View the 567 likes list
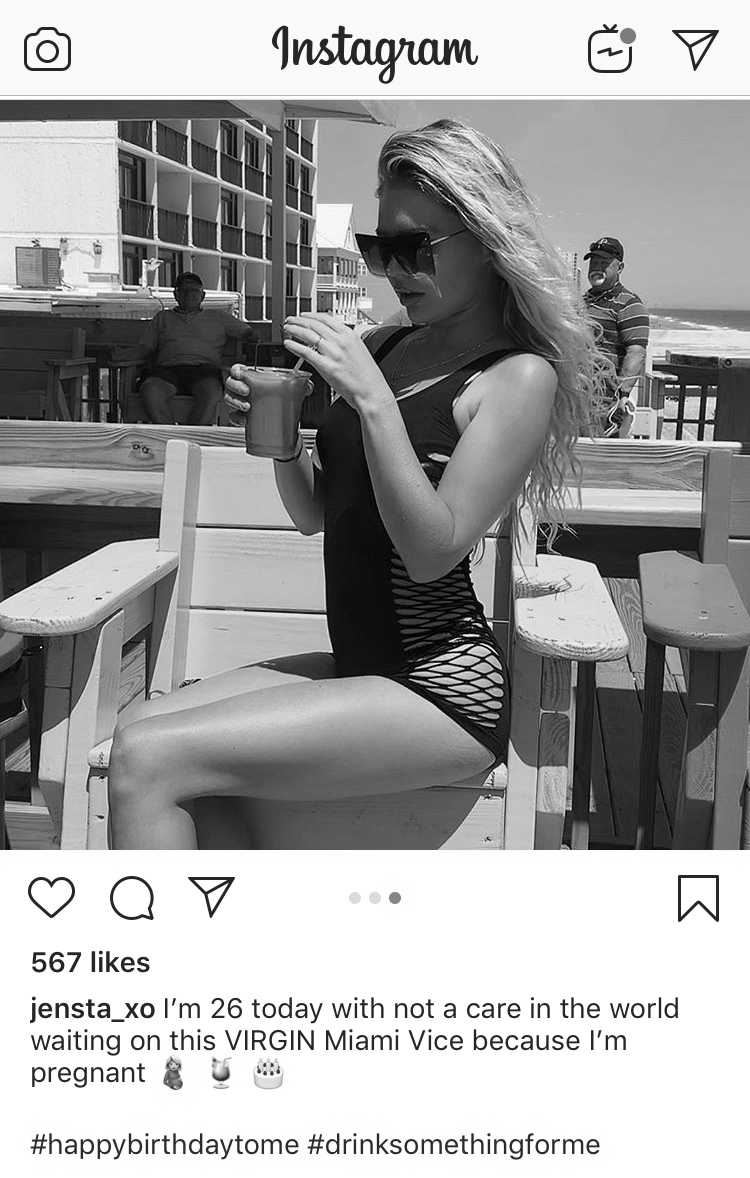This screenshot has height=1178, width=750. [90, 962]
